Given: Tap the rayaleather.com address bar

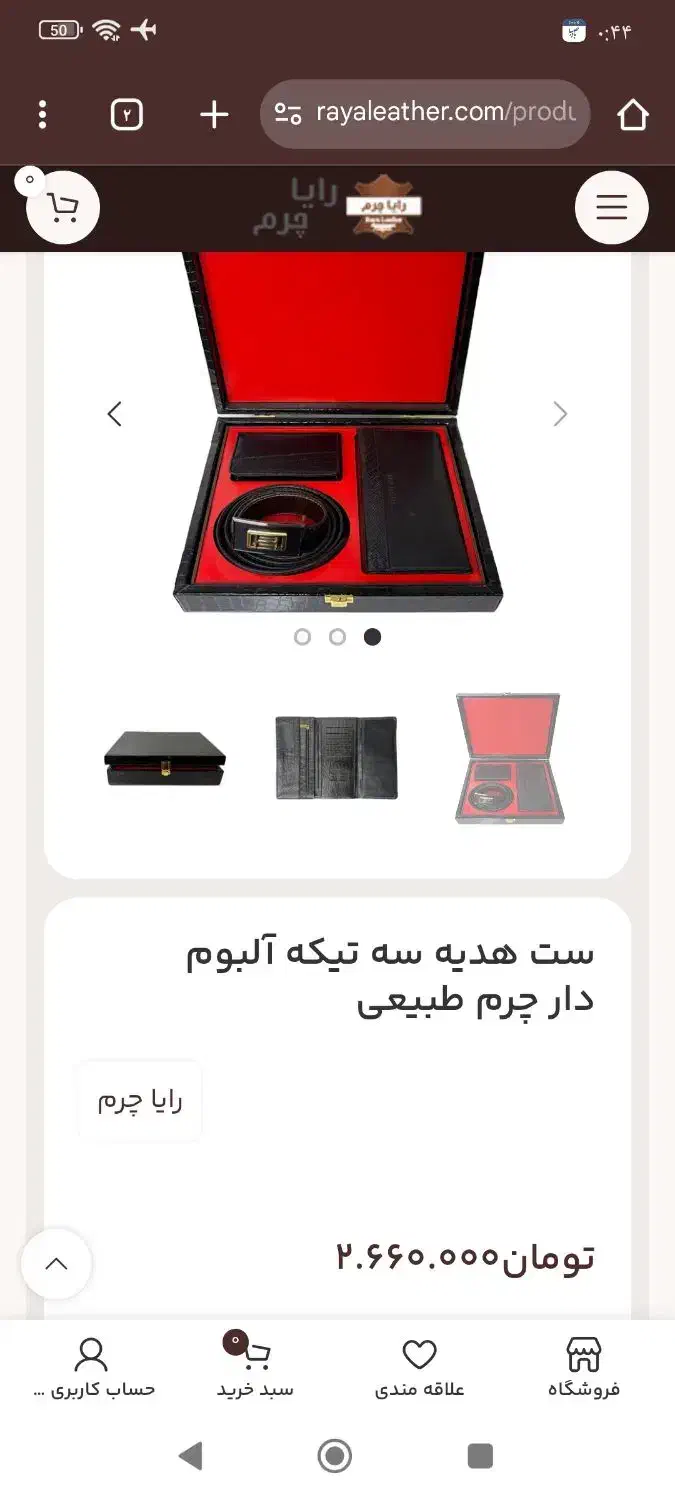Looking at the screenshot, I should click(425, 114).
